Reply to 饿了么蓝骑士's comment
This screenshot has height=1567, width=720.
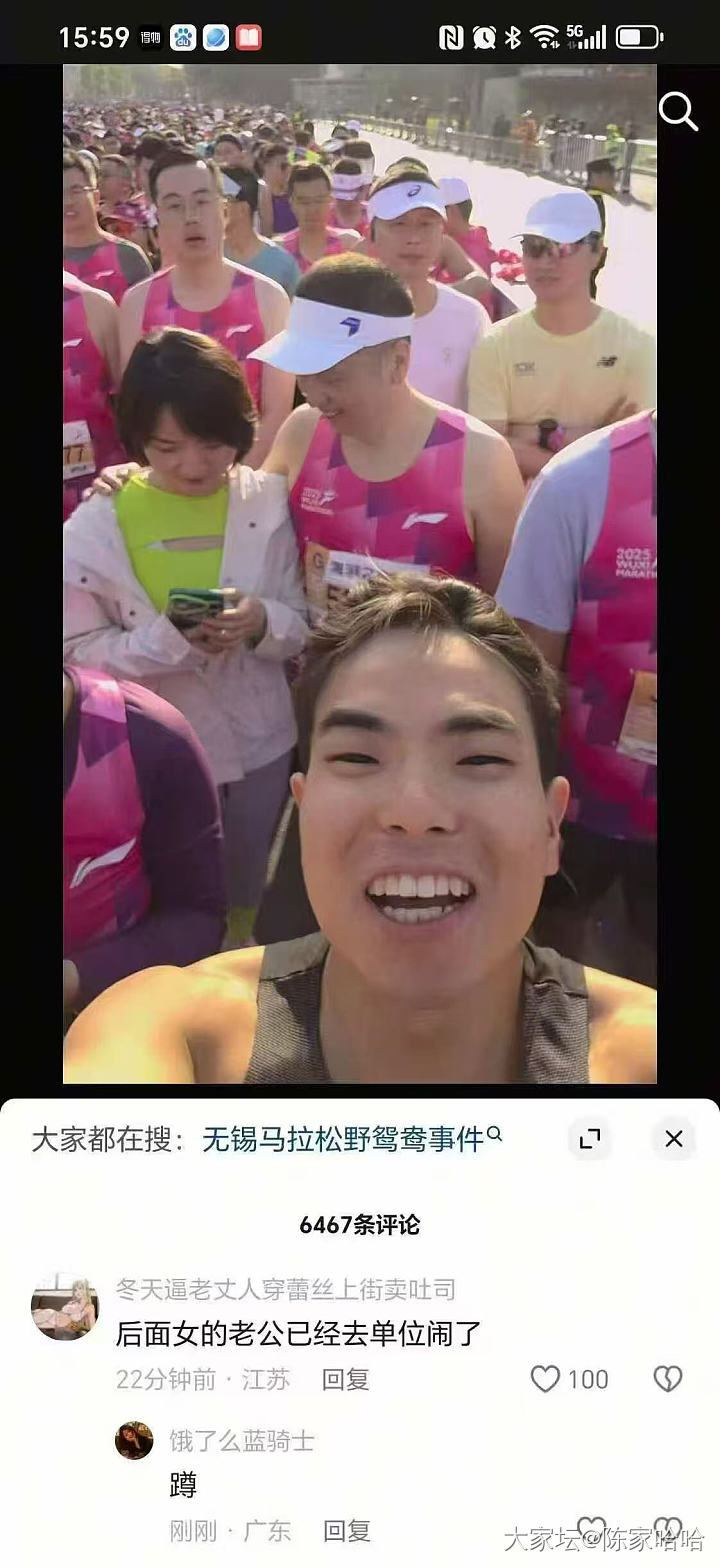[x=347, y=1530]
